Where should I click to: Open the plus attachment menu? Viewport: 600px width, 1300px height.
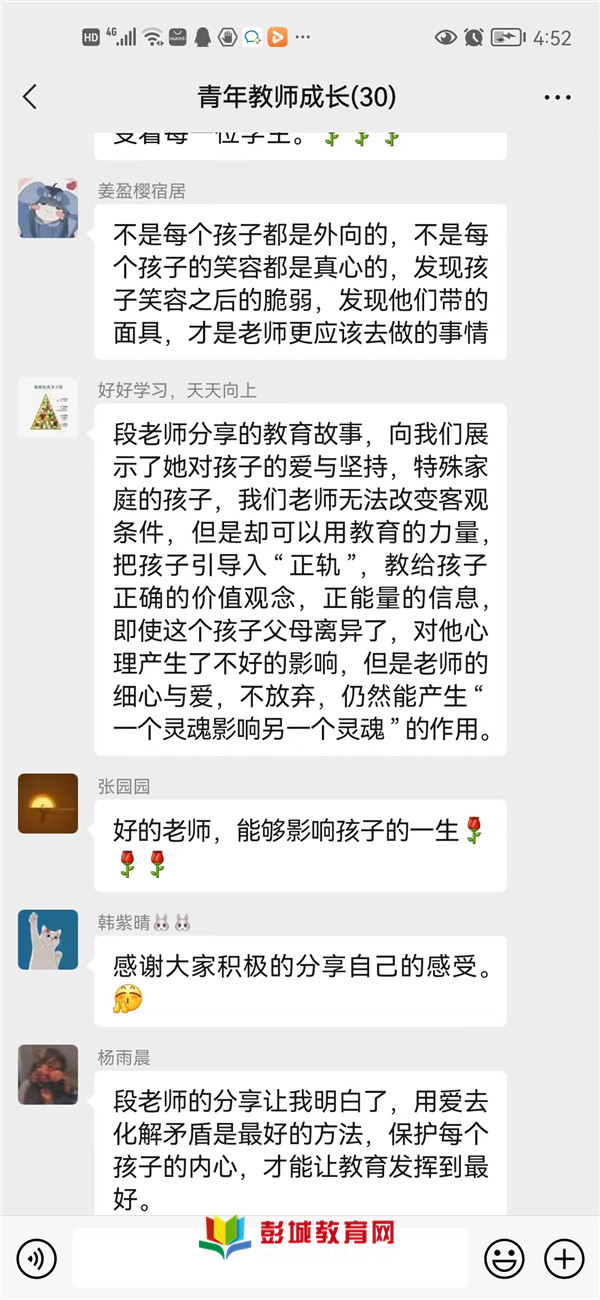563,1257
